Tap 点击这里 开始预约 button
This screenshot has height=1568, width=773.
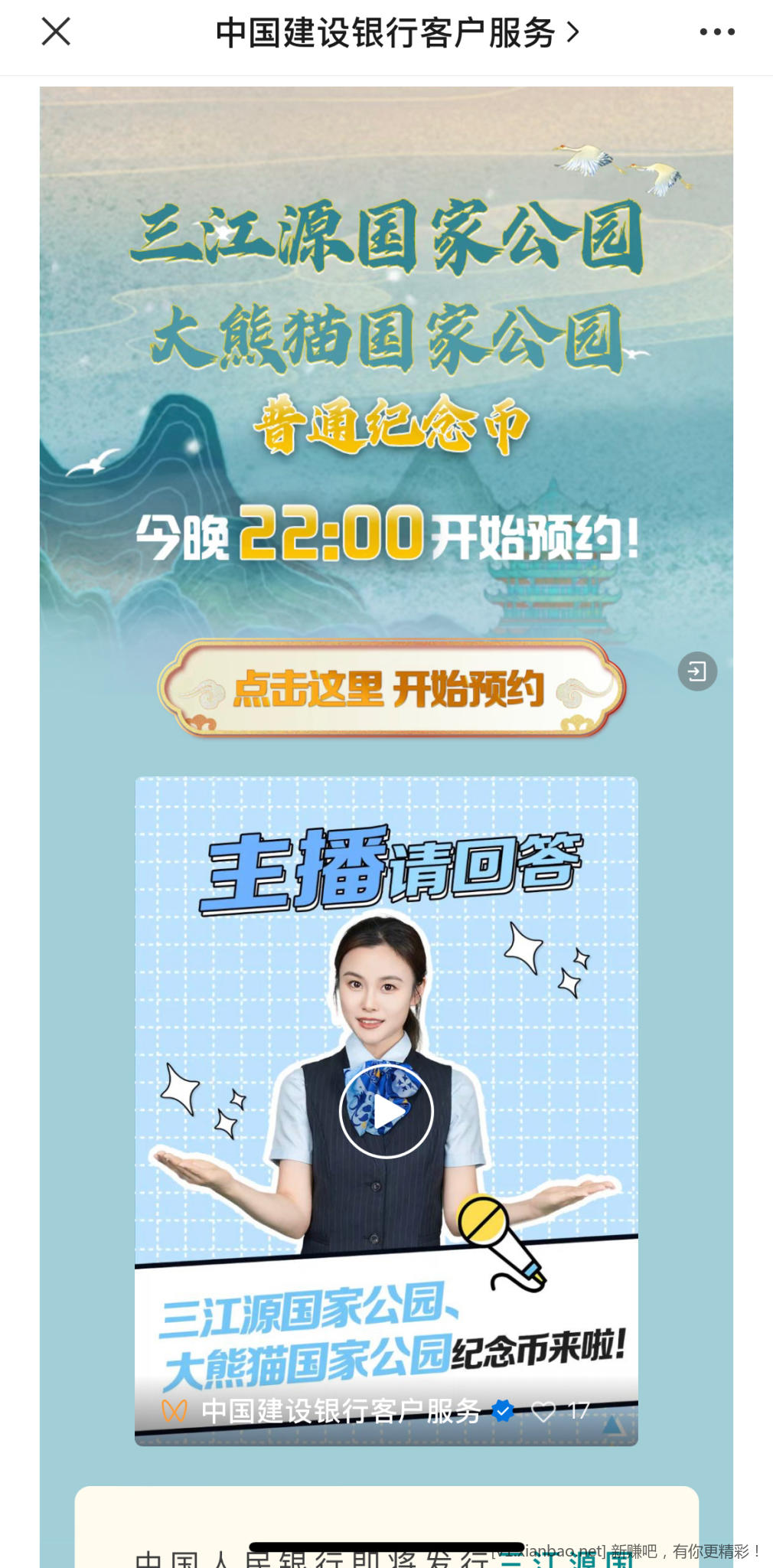391,688
